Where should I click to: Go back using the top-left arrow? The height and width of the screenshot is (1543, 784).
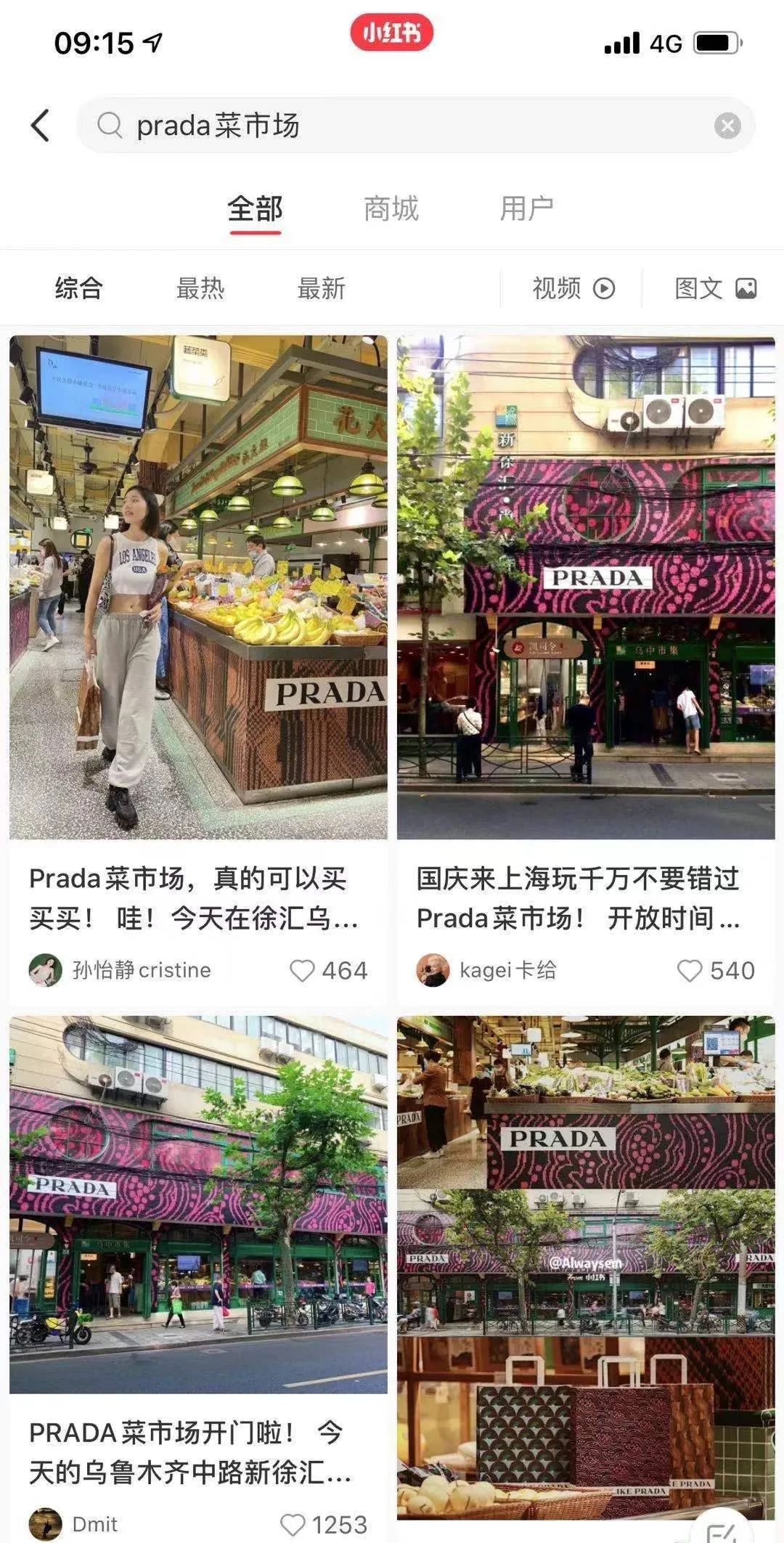[41, 126]
